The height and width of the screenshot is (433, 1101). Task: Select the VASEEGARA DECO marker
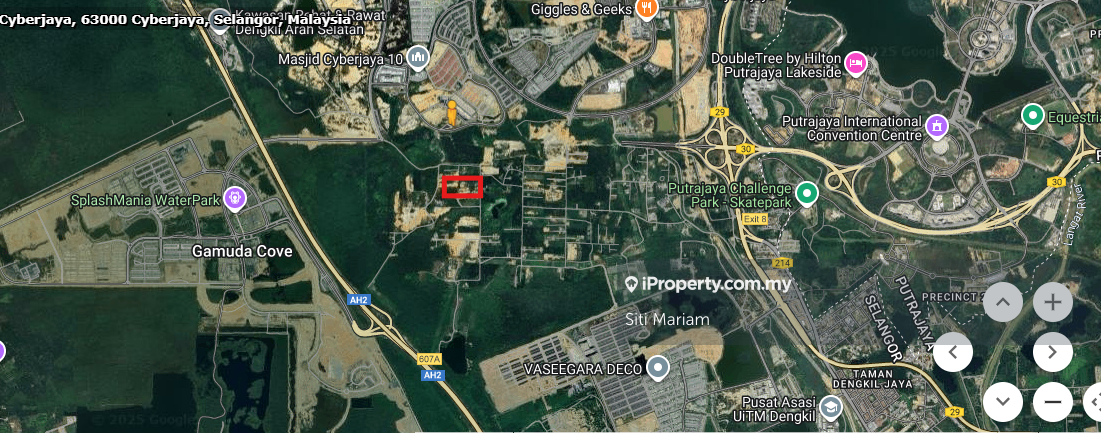click(x=657, y=369)
